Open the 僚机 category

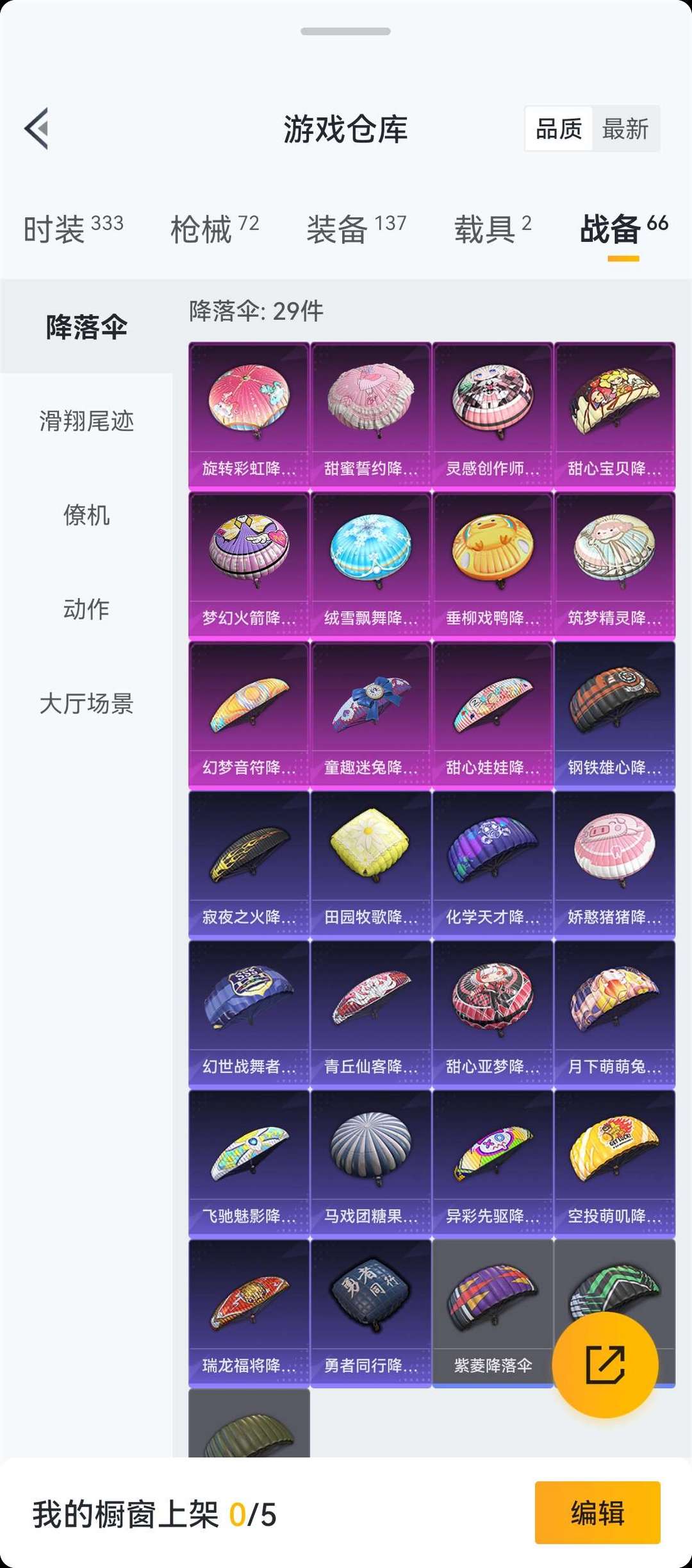coord(86,515)
